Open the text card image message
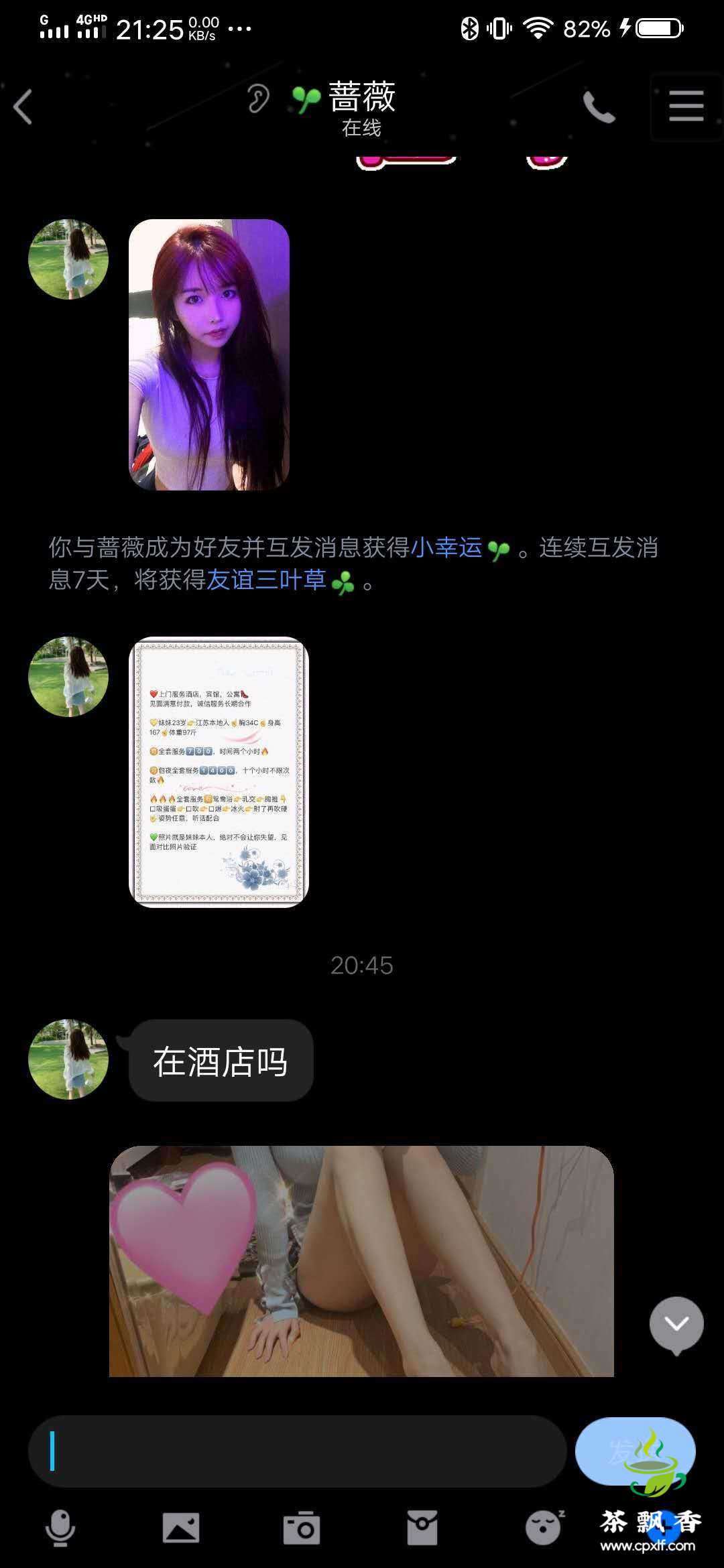 [x=219, y=772]
